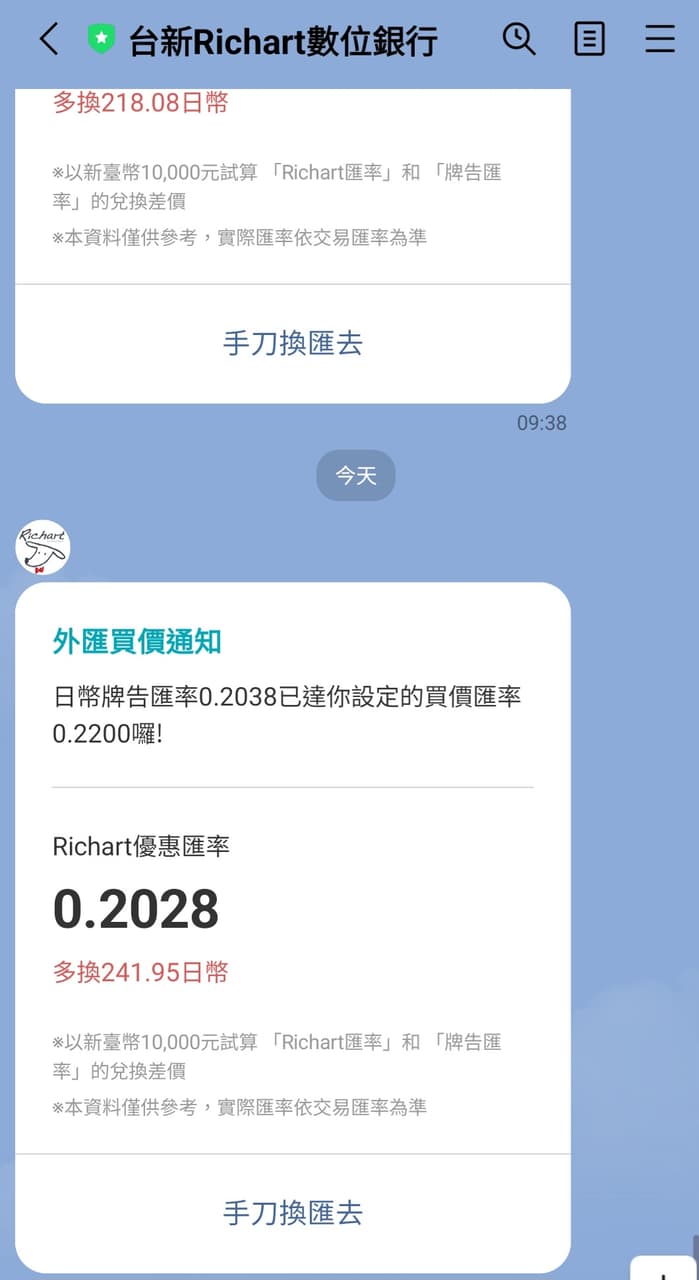Search within this chat
The width and height of the screenshot is (699, 1280).
coord(519,39)
